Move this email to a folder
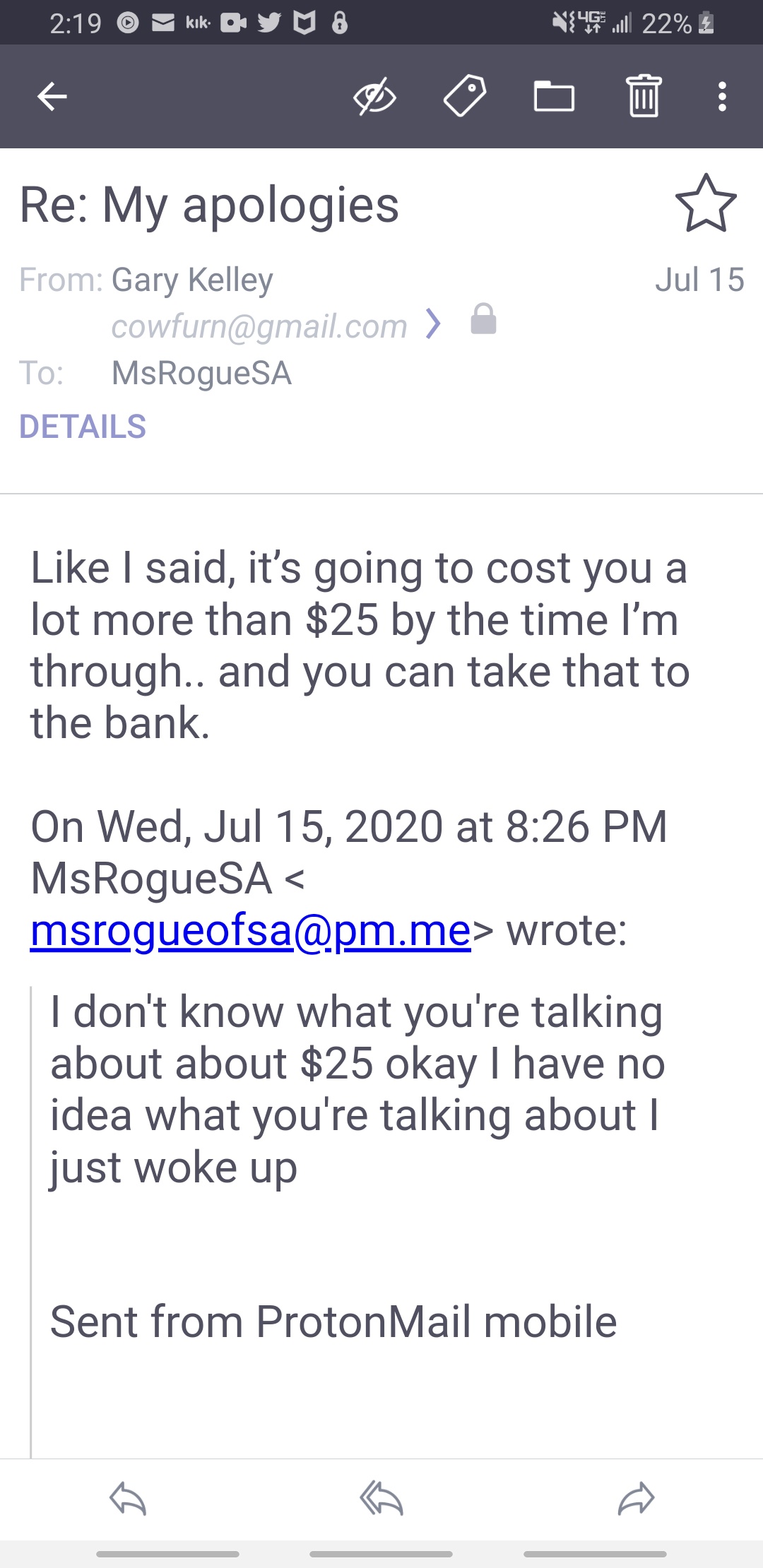Image resolution: width=763 pixels, height=1568 pixels. 554,97
